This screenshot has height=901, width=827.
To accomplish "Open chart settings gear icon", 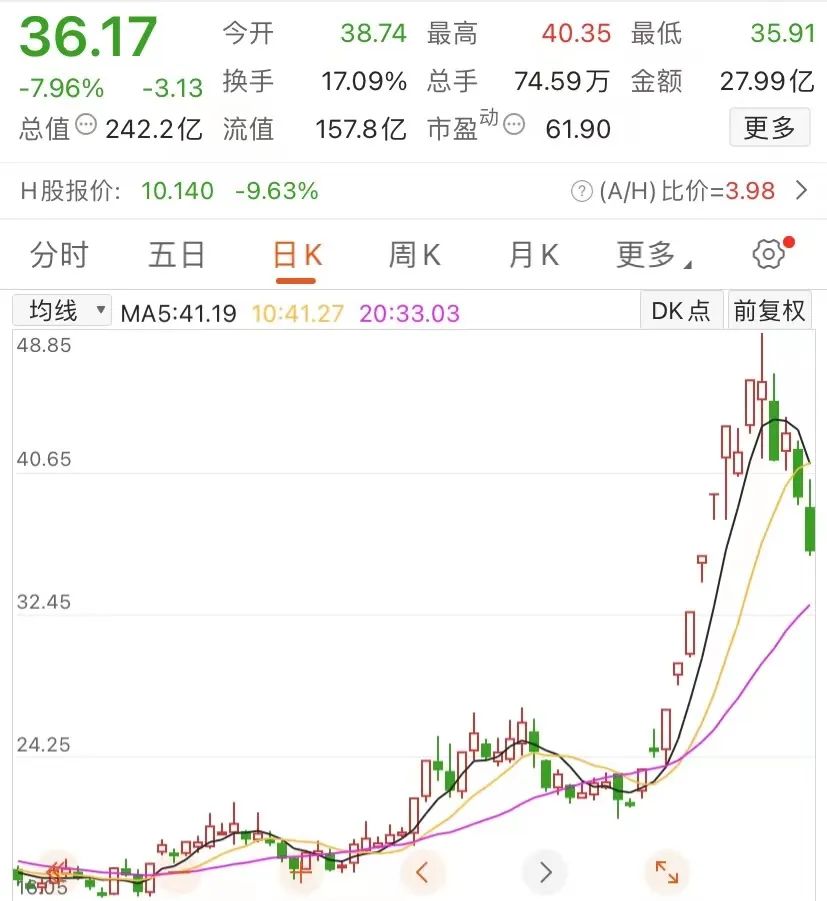I will click(768, 254).
